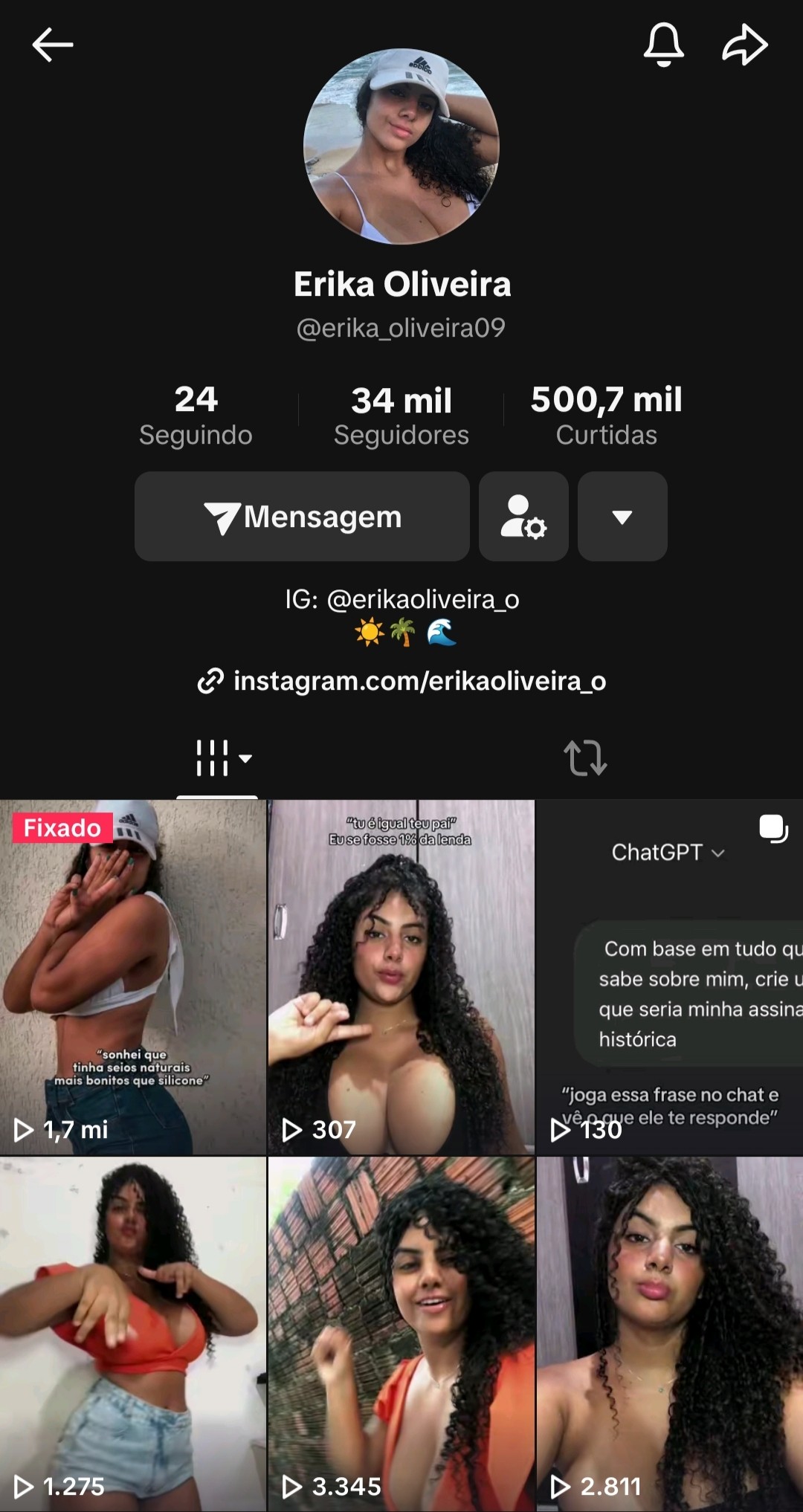Play the video with 1.275 views
The height and width of the screenshot is (1512, 803).
pyautogui.click(x=133, y=1334)
